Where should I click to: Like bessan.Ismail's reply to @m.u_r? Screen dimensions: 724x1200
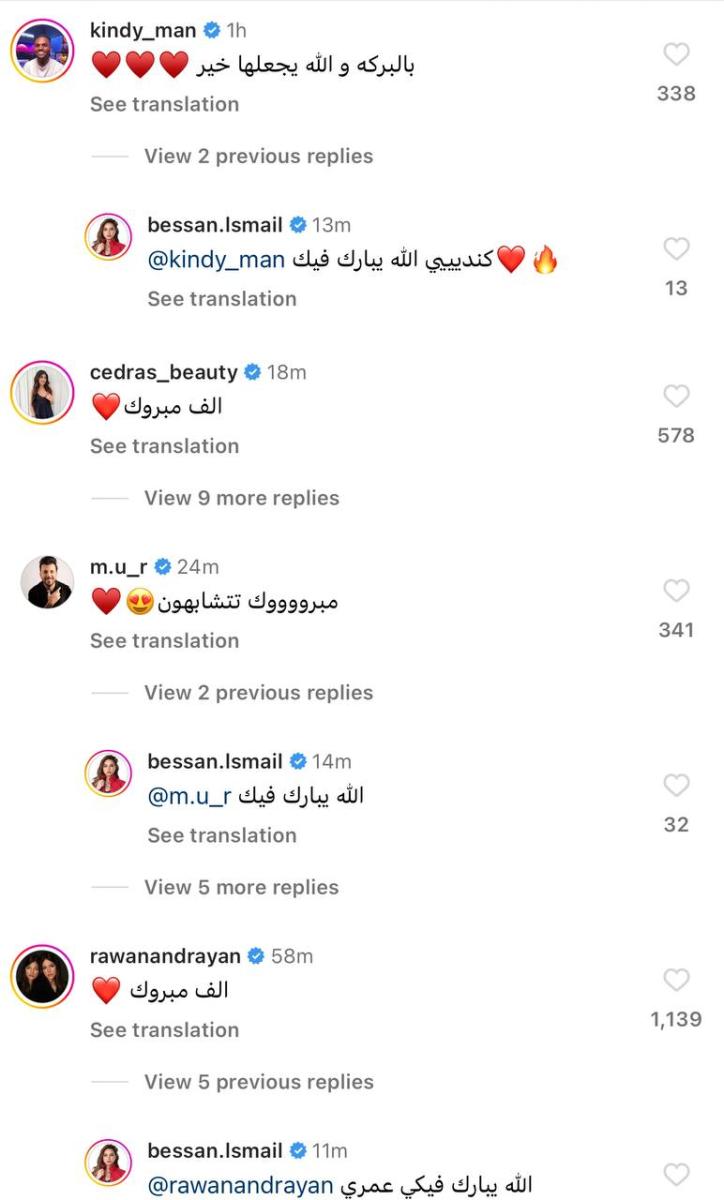tap(677, 786)
